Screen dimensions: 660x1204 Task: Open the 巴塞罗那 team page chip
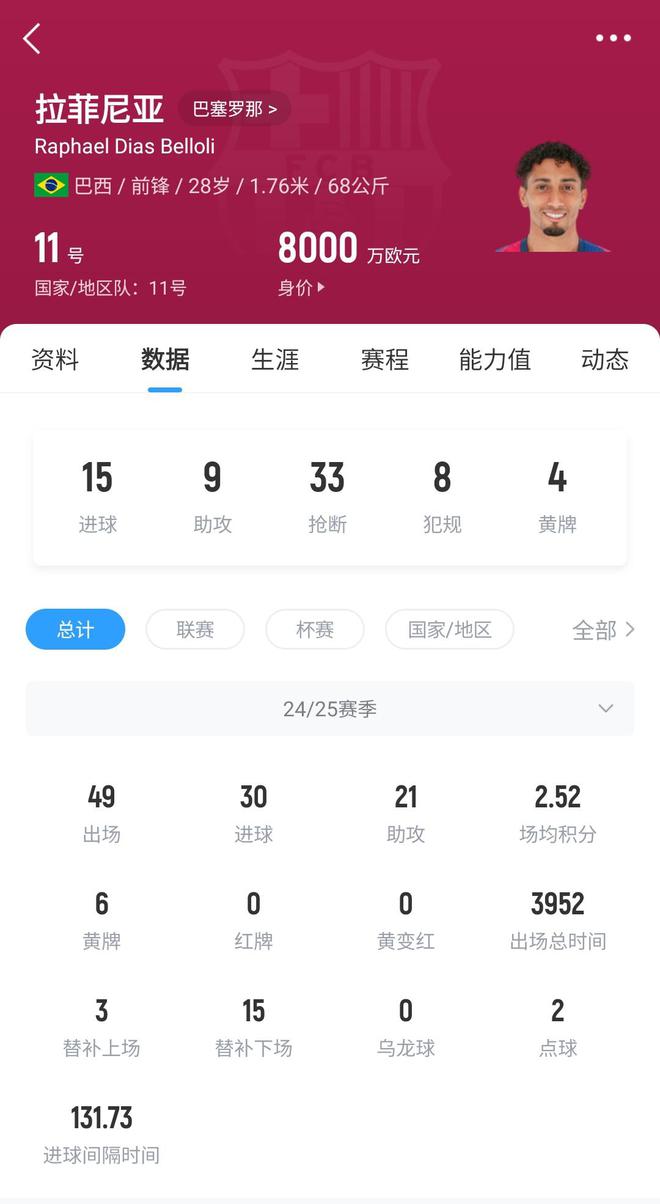(x=235, y=108)
